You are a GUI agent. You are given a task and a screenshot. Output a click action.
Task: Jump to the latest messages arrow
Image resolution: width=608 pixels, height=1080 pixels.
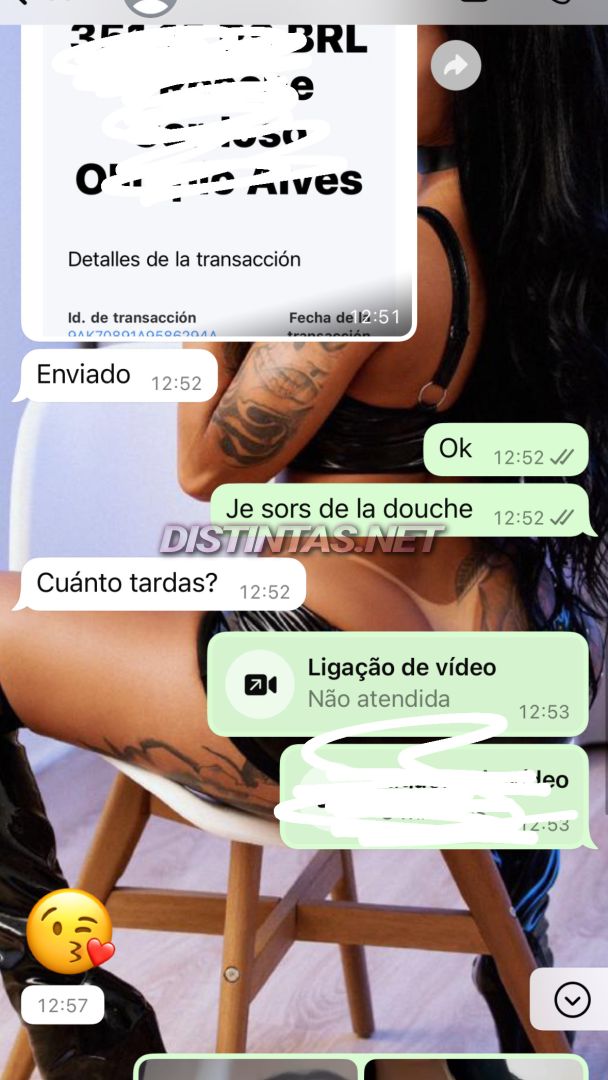[572, 999]
